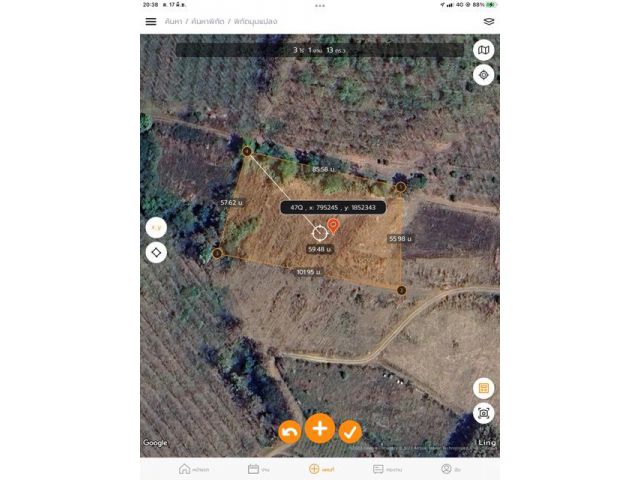Open the calendar tab
The image size is (640, 480).
(x=258, y=468)
